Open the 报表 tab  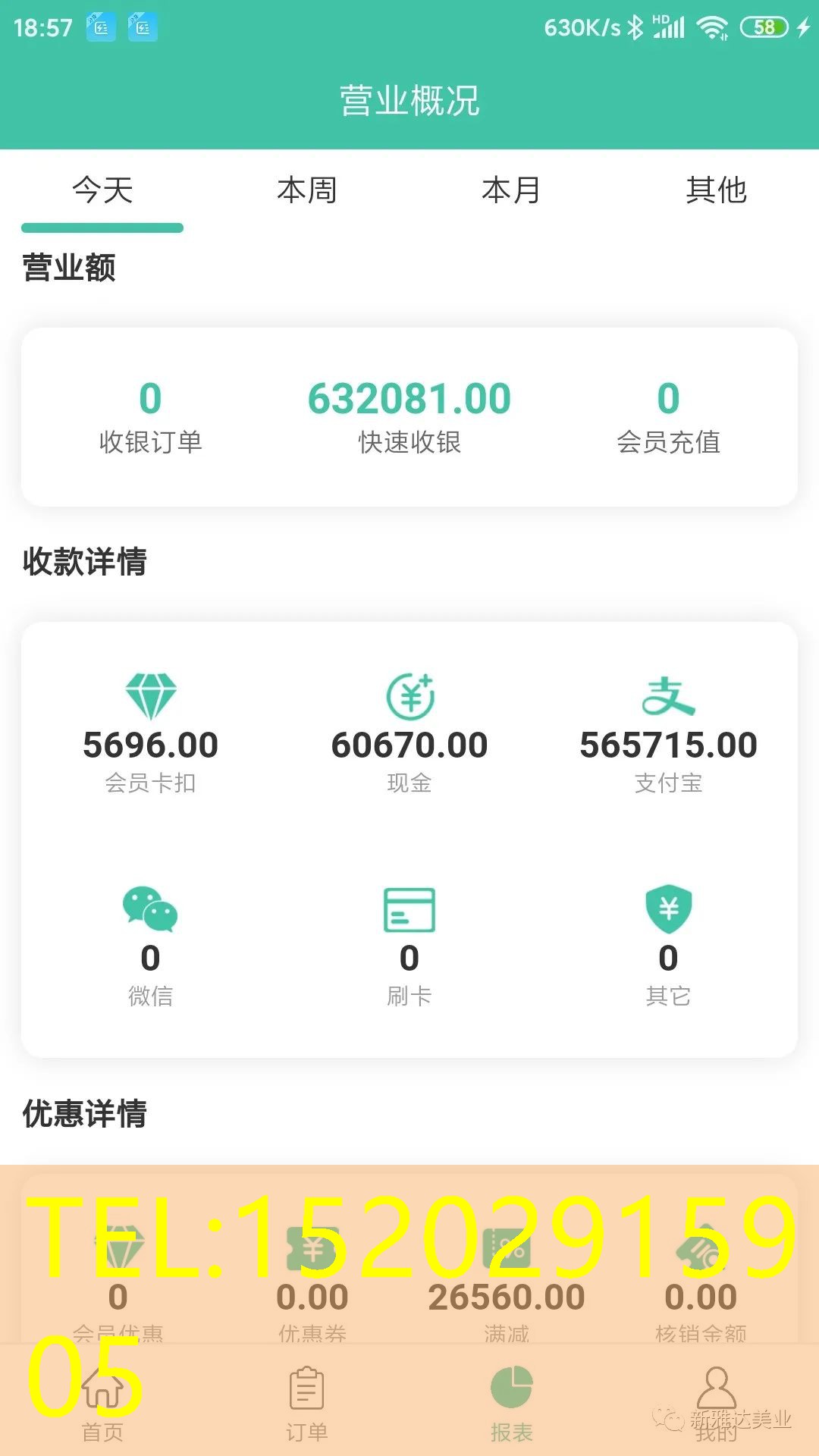(512, 1403)
